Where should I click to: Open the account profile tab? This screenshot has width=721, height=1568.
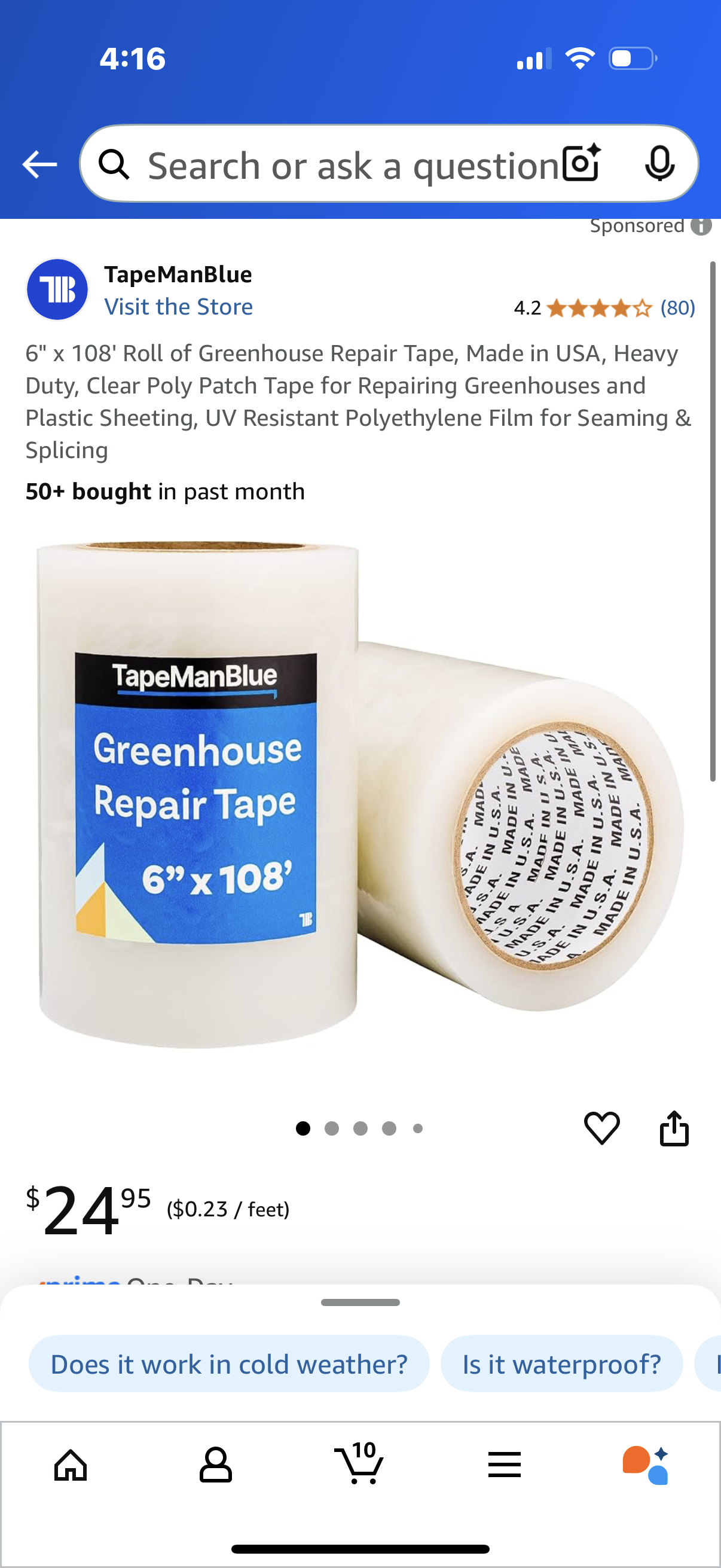point(215,1465)
